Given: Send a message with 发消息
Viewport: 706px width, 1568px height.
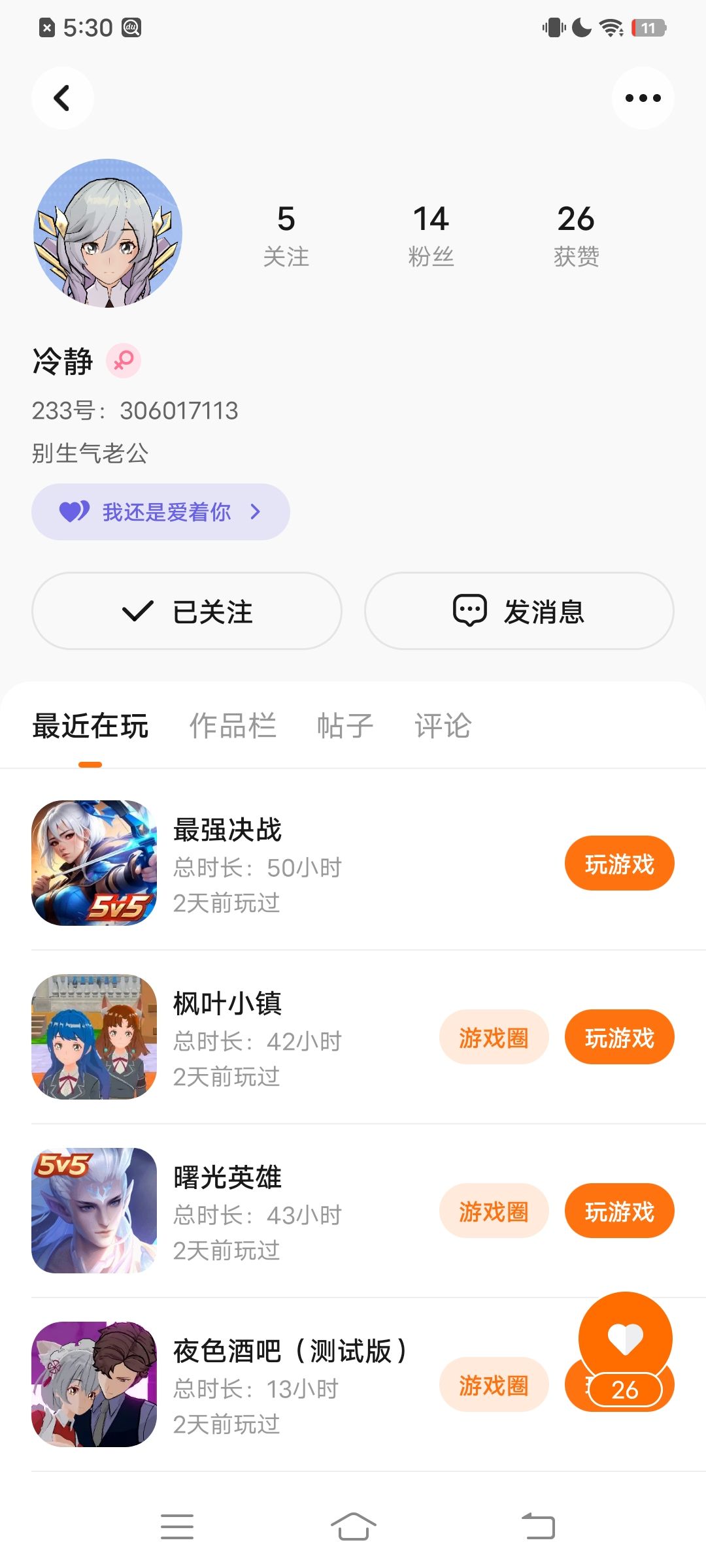Looking at the screenshot, I should 519,611.
